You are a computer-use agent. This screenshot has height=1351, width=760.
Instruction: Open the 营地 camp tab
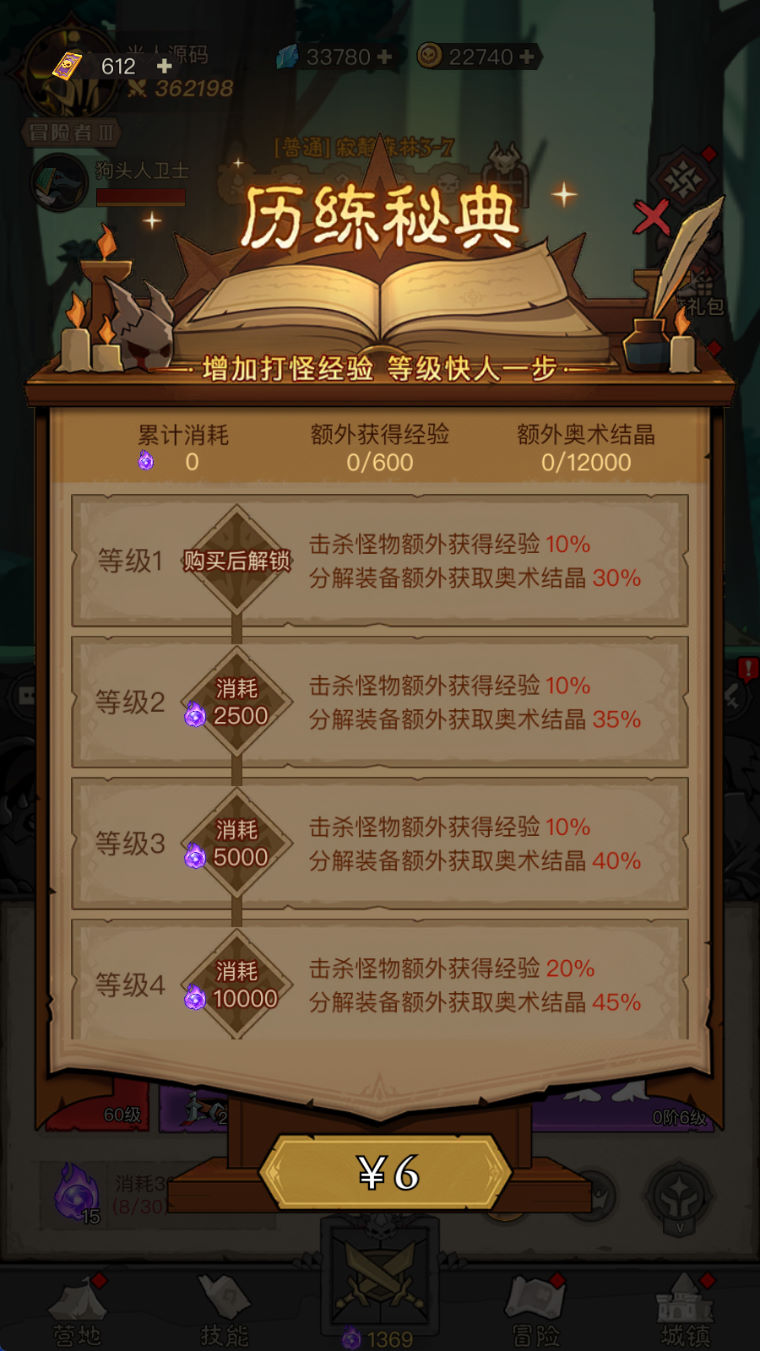77,1310
